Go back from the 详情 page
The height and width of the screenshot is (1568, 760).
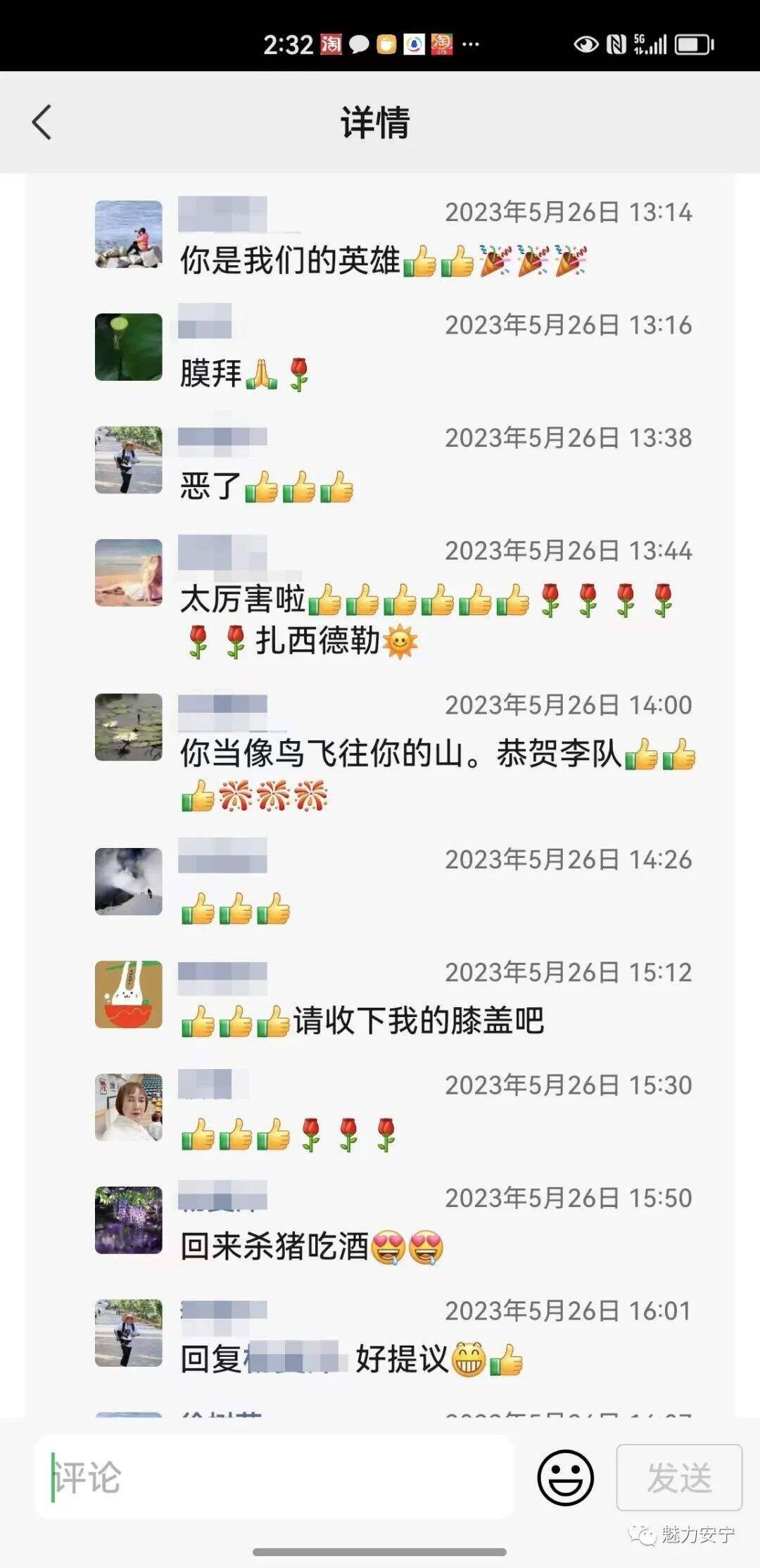click(x=42, y=122)
